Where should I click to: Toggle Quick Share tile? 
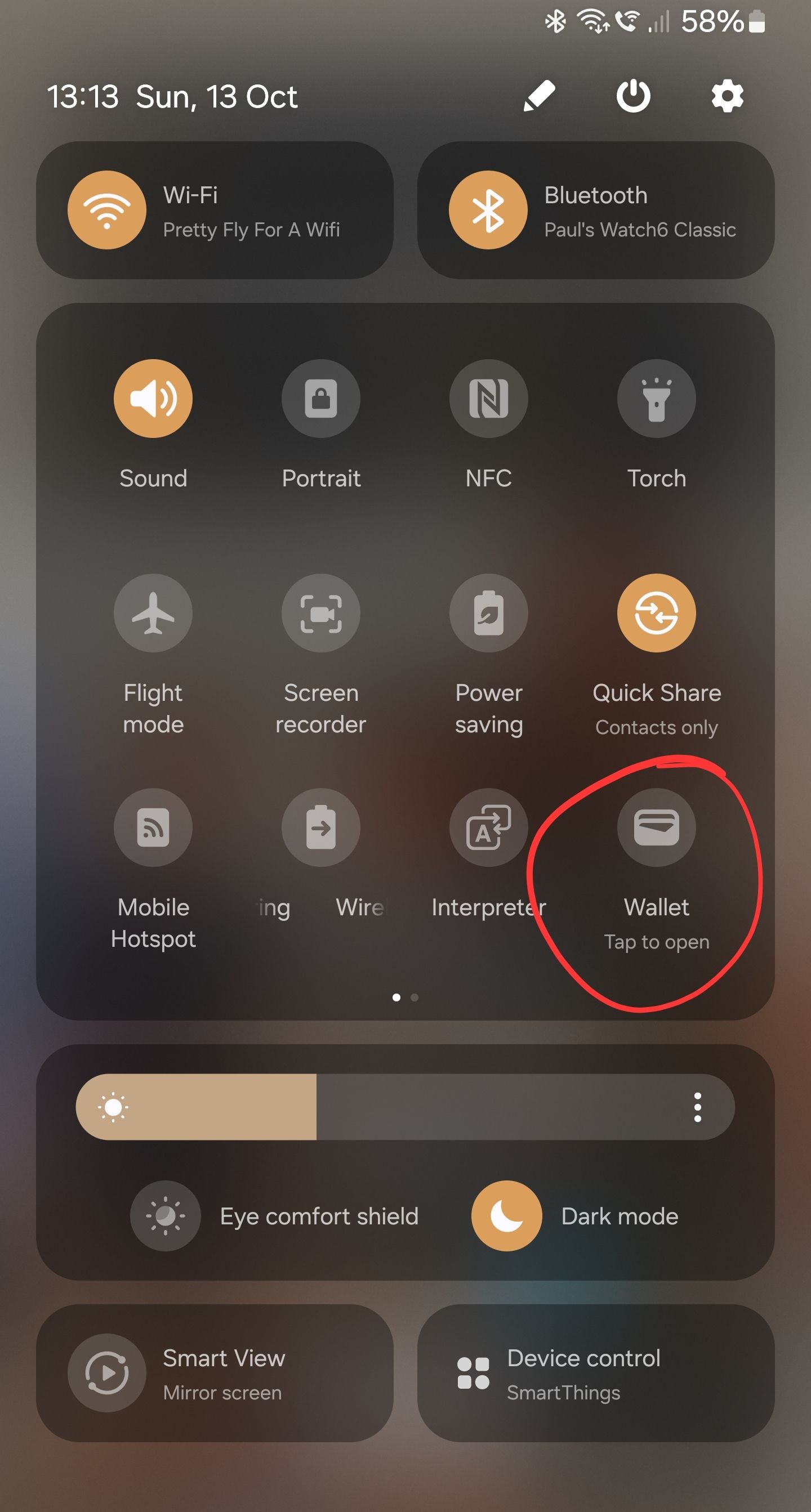[656, 613]
